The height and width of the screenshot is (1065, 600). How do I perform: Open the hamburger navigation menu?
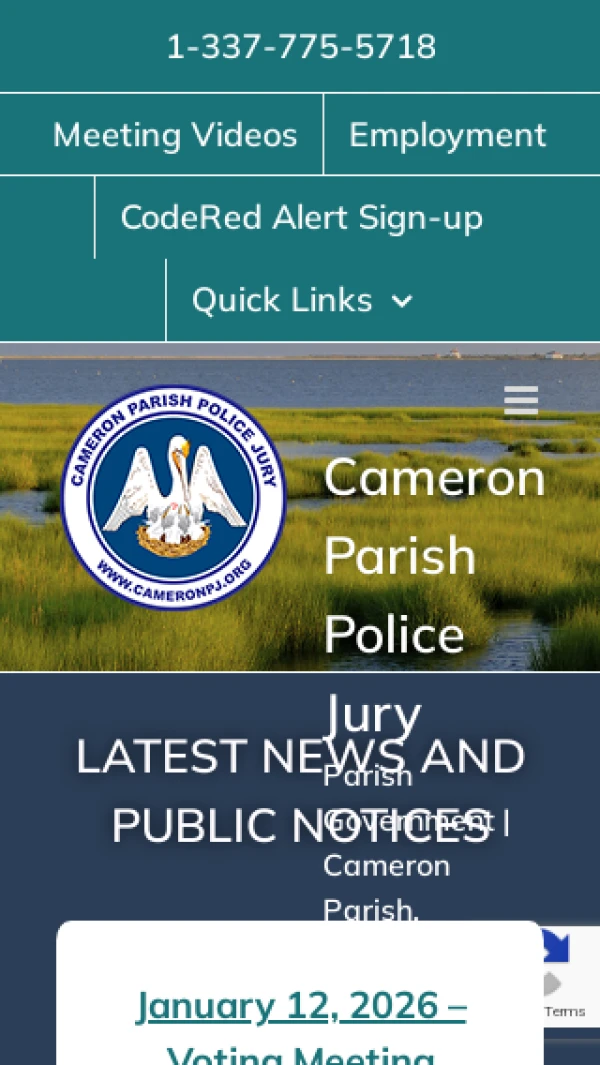pos(521,401)
